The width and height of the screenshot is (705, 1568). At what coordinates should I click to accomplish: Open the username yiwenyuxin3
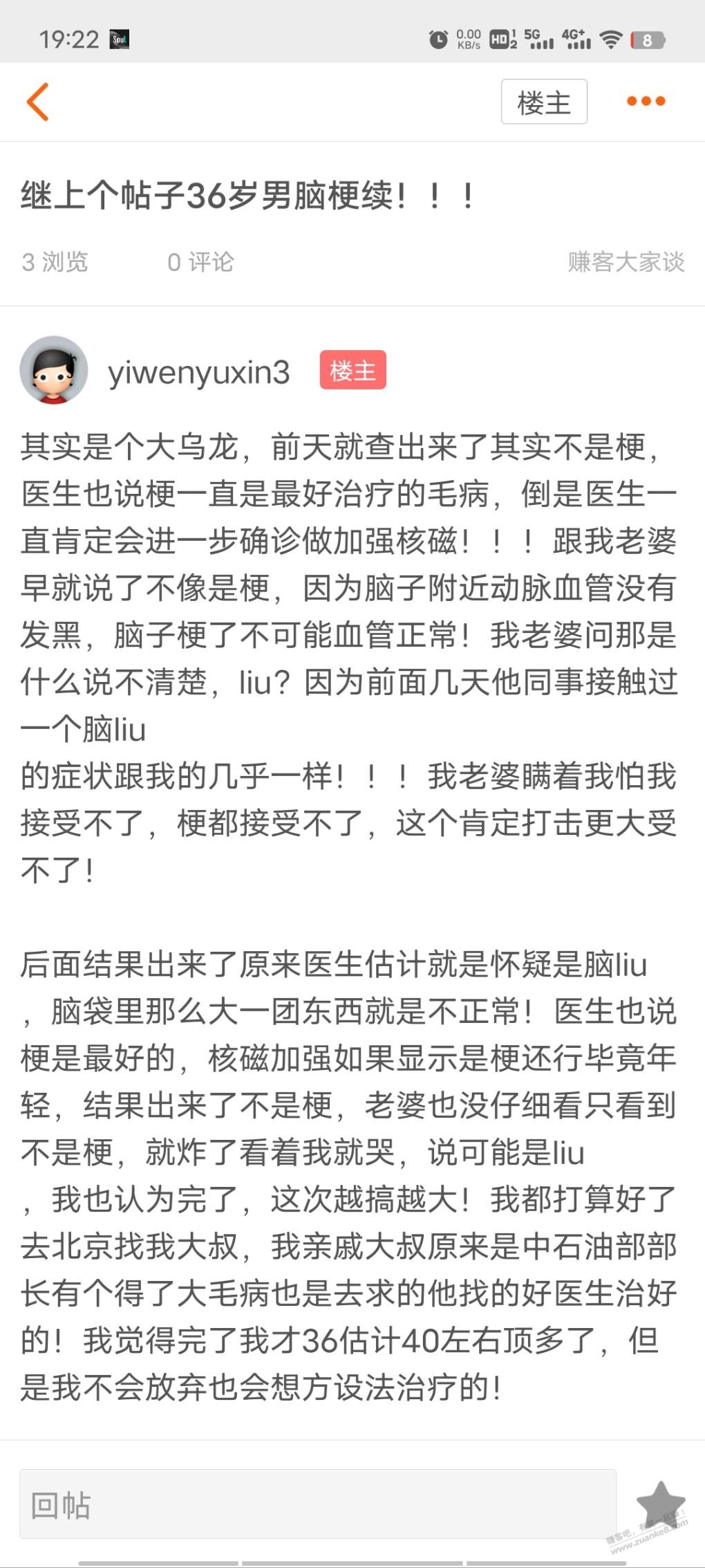199,372
